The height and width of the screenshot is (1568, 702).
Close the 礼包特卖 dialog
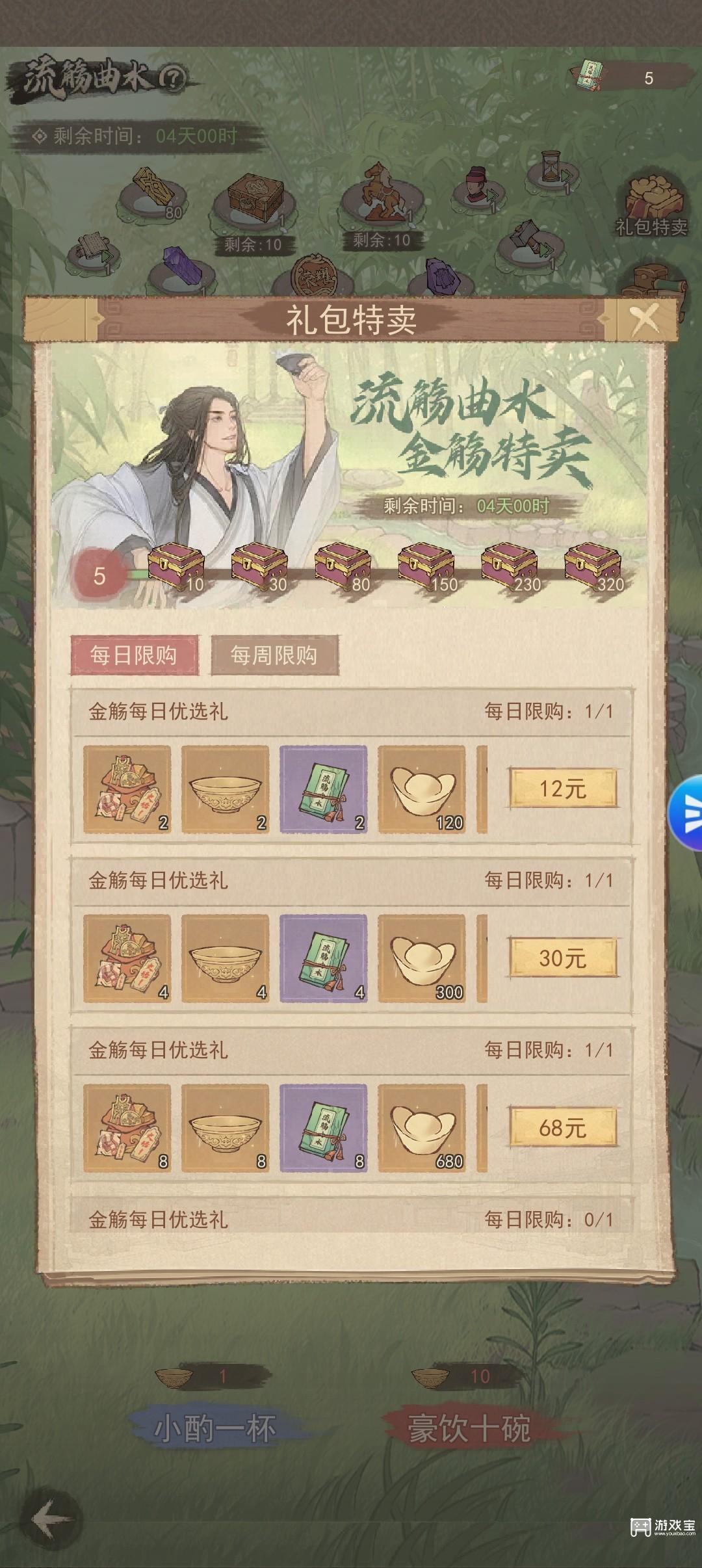click(643, 319)
